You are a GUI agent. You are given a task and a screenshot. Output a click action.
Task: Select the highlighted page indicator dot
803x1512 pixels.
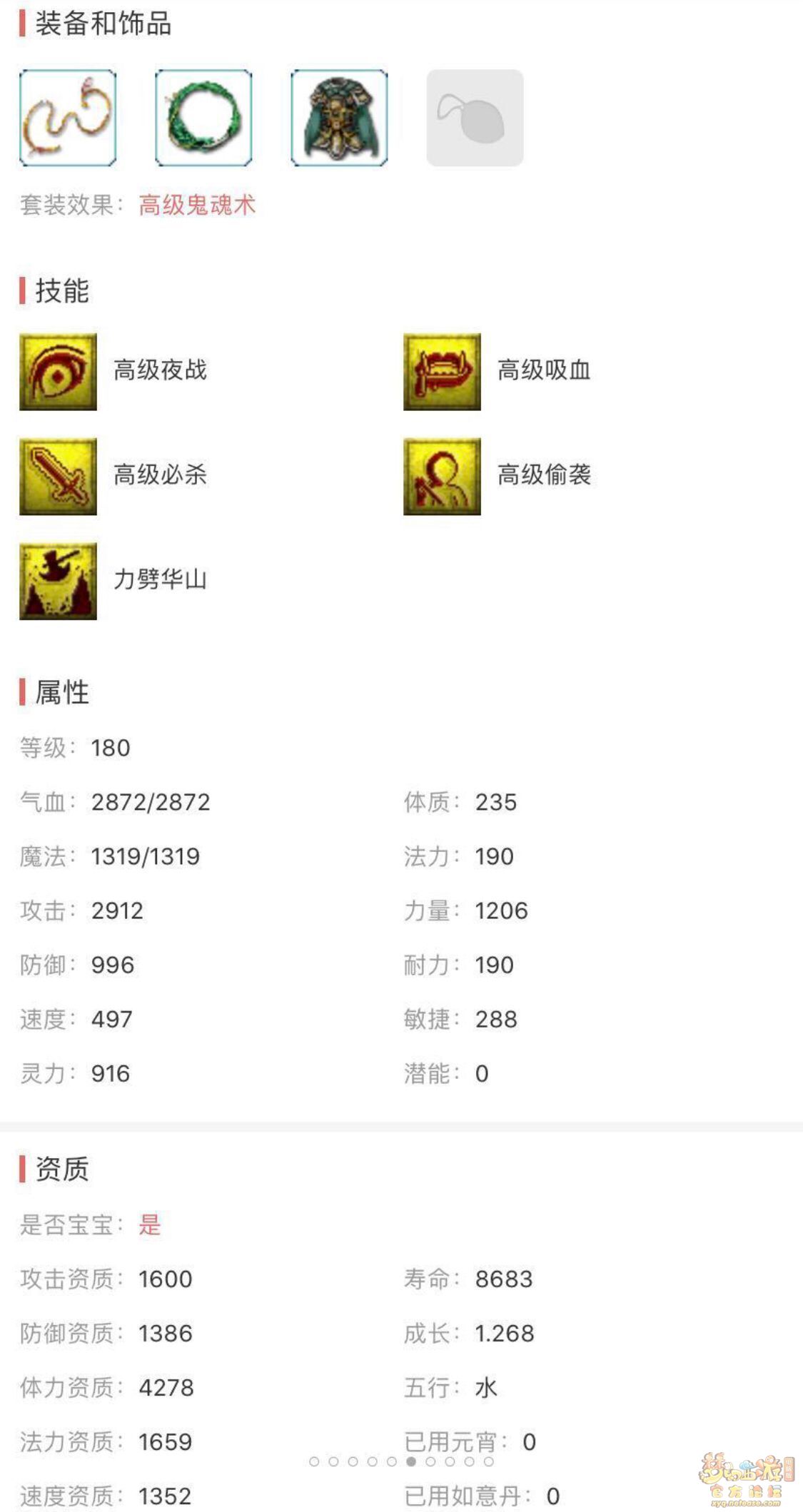click(411, 1461)
